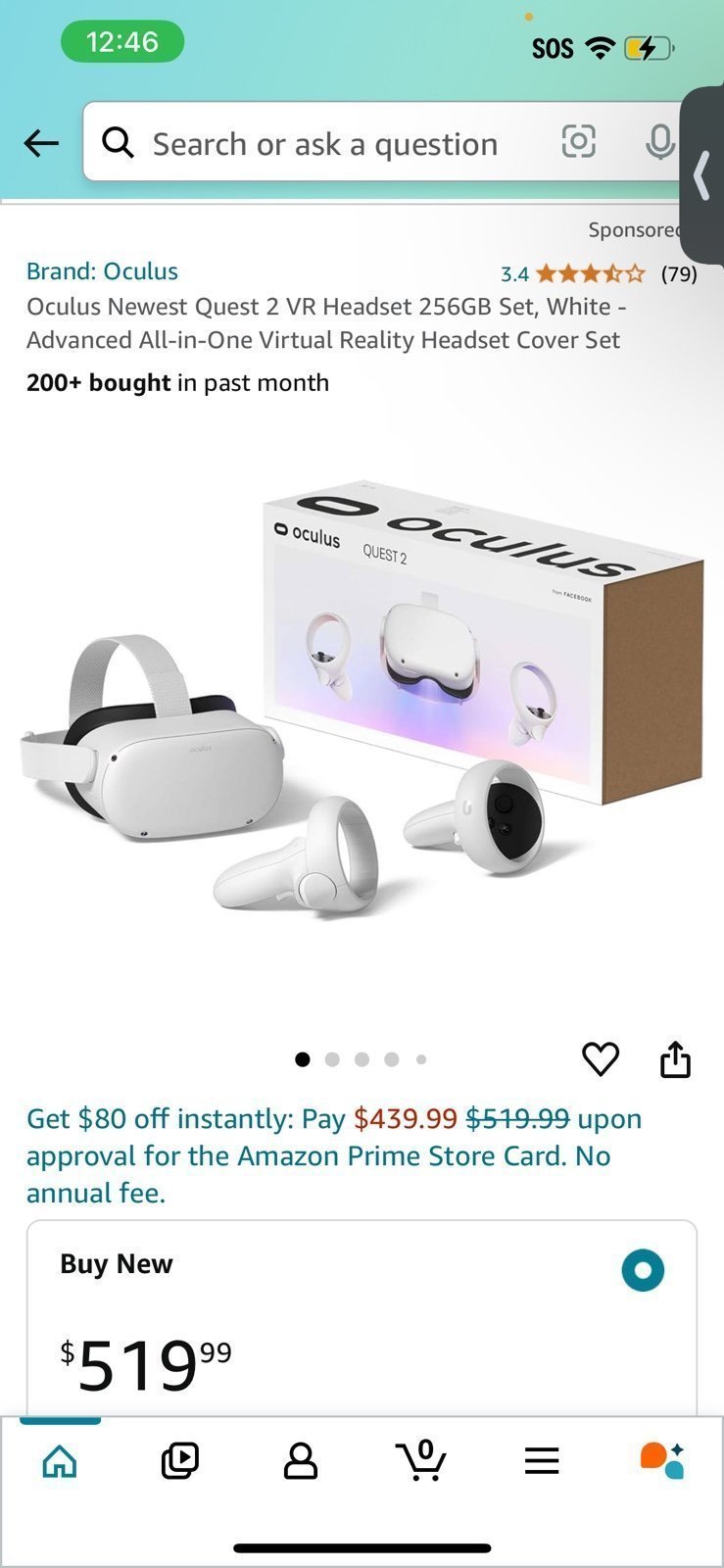The image size is (724, 1568).
Task: Jump to the second image dot
Action: (332, 1059)
